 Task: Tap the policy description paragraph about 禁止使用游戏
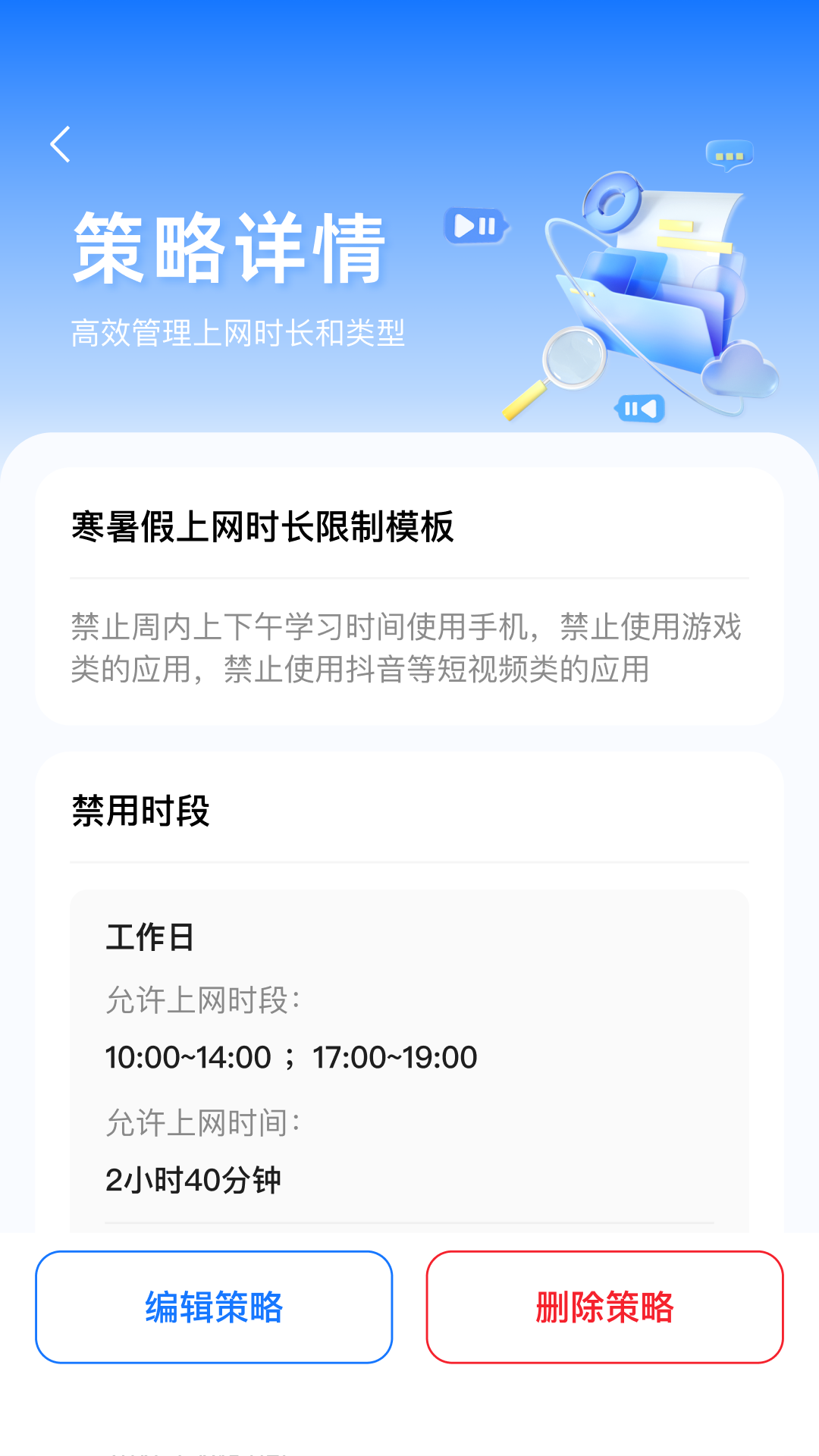(x=409, y=648)
